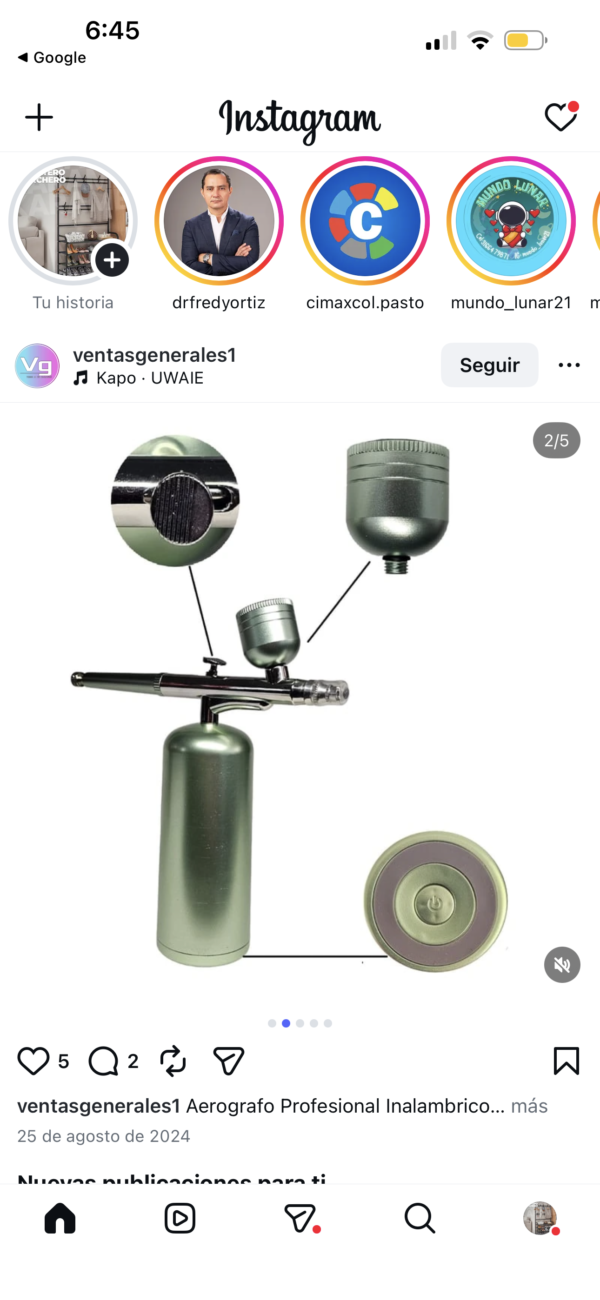Unmute the post audio
This screenshot has height=1300, width=600.
[562, 965]
